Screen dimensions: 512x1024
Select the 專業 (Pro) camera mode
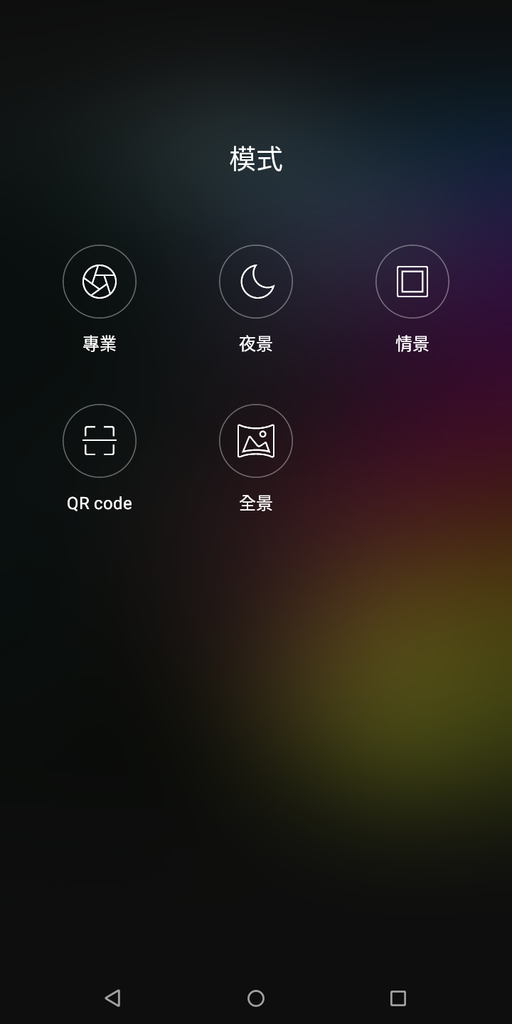(x=99, y=281)
